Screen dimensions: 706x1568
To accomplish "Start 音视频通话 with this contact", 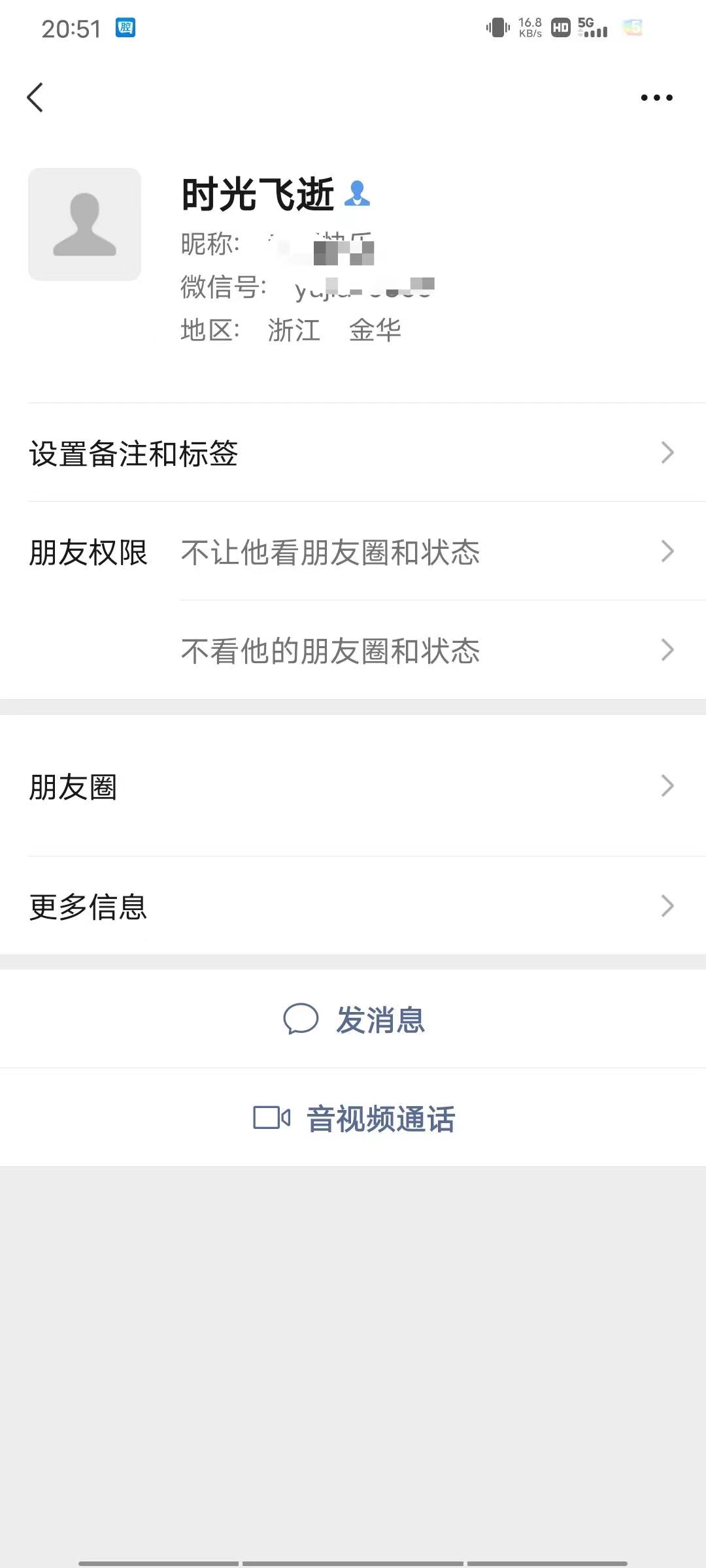I will (x=354, y=1119).
